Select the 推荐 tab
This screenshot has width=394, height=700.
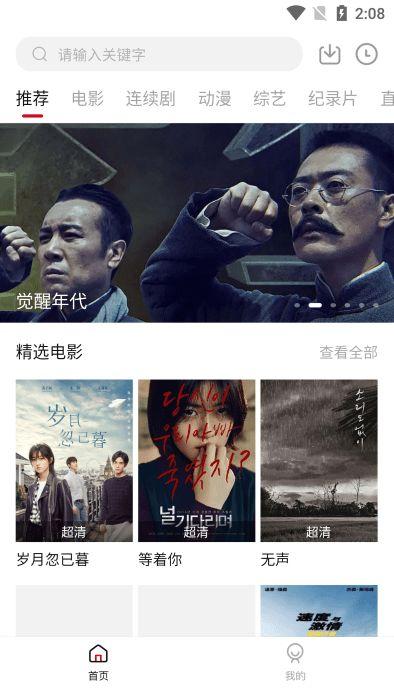tap(32, 99)
